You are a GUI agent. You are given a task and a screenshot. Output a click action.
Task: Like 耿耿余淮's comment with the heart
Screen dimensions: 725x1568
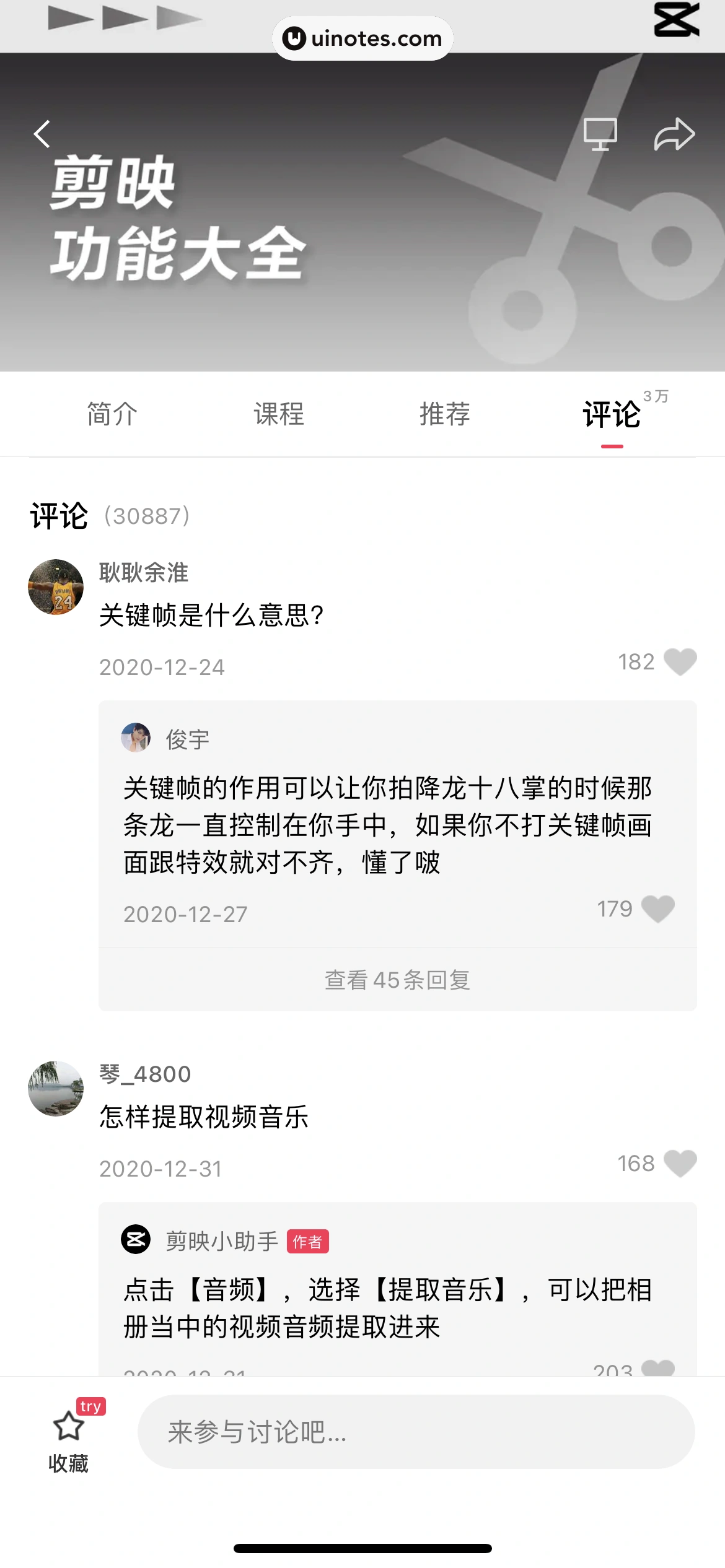tap(680, 661)
